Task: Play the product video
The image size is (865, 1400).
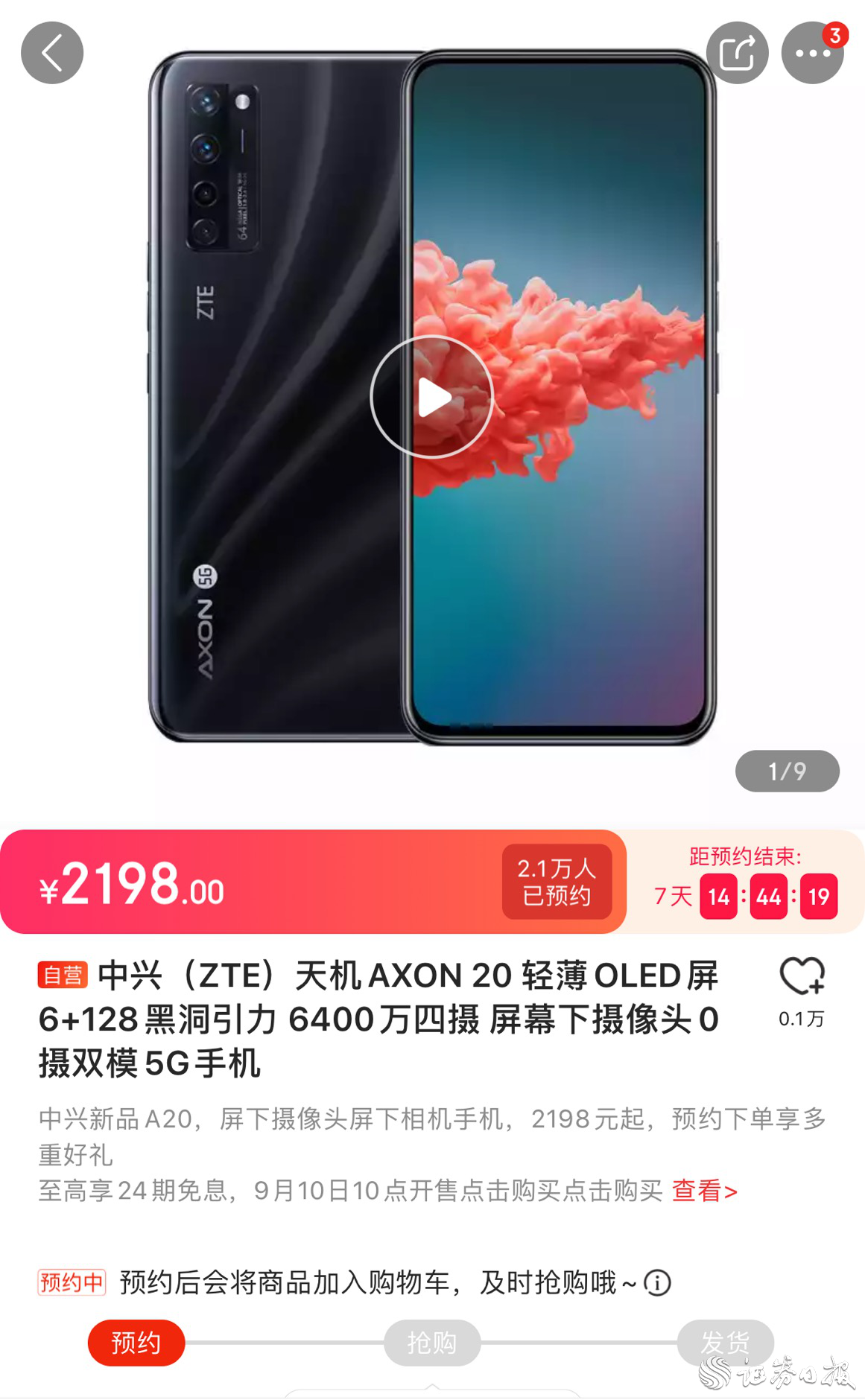Action: [432, 397]
